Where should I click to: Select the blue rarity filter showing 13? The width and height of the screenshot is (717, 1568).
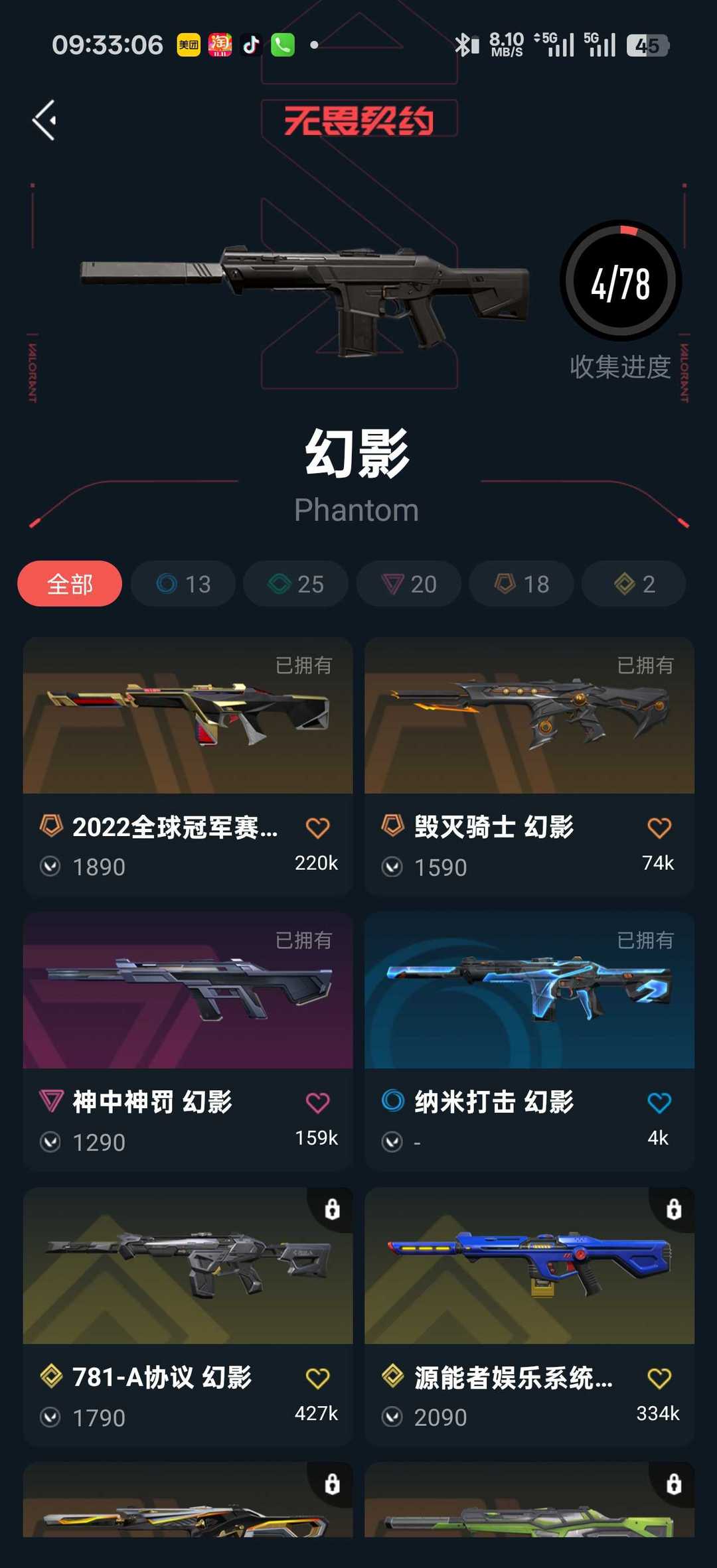pos(184,584)
